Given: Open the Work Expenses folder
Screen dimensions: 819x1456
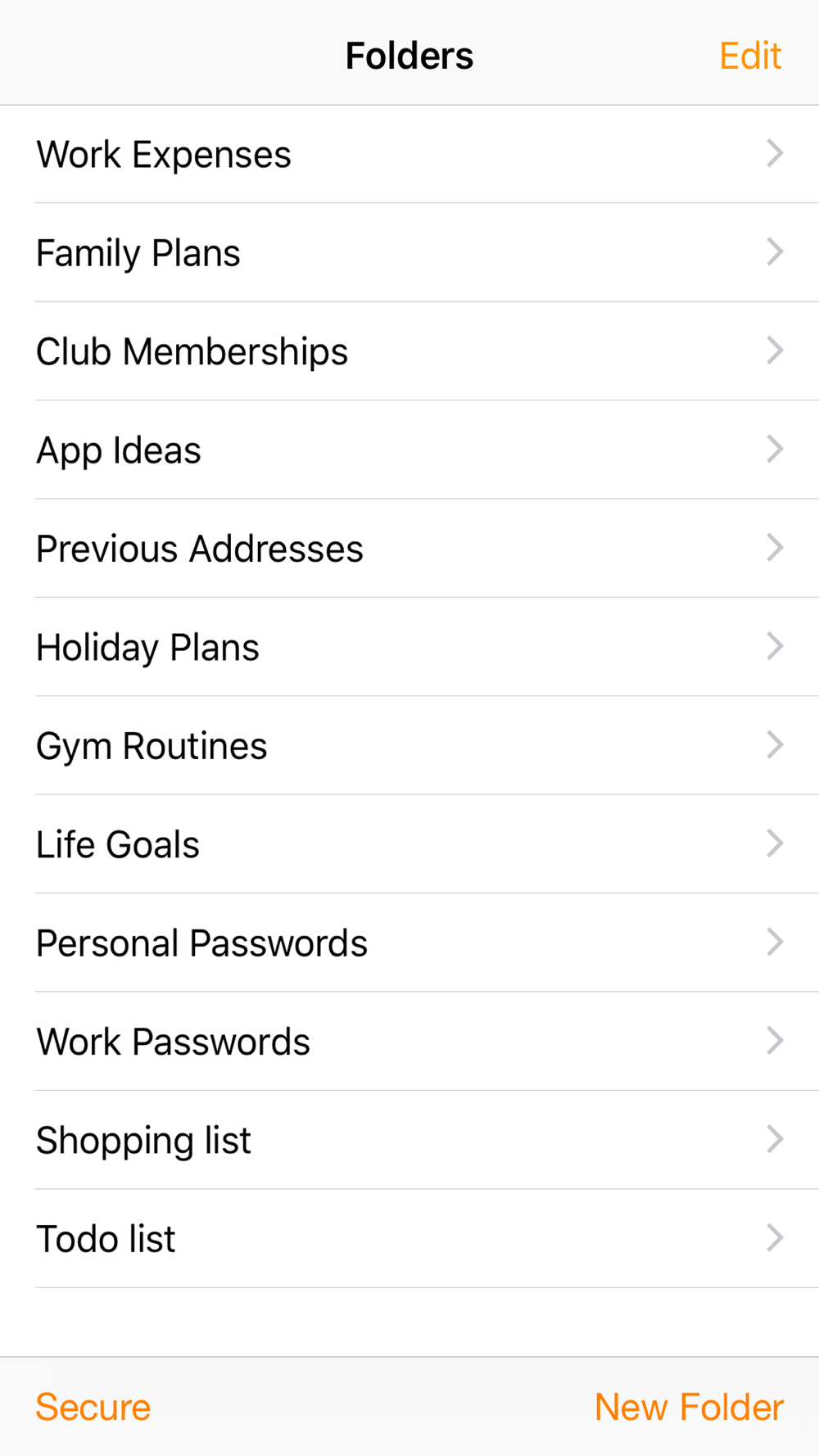Looking at the screenshot, I should click(409, 154).
